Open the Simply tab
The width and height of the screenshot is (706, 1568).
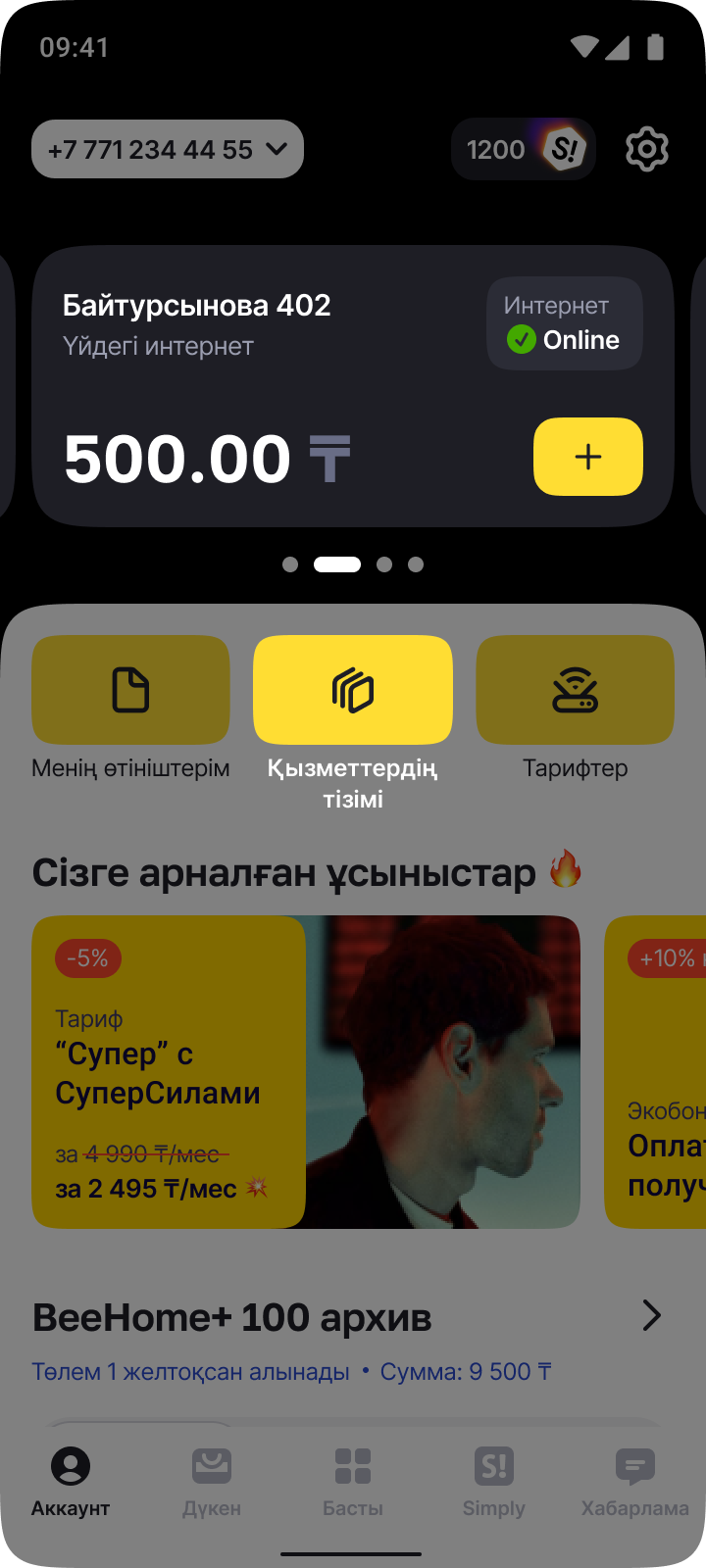point(494,1482)
